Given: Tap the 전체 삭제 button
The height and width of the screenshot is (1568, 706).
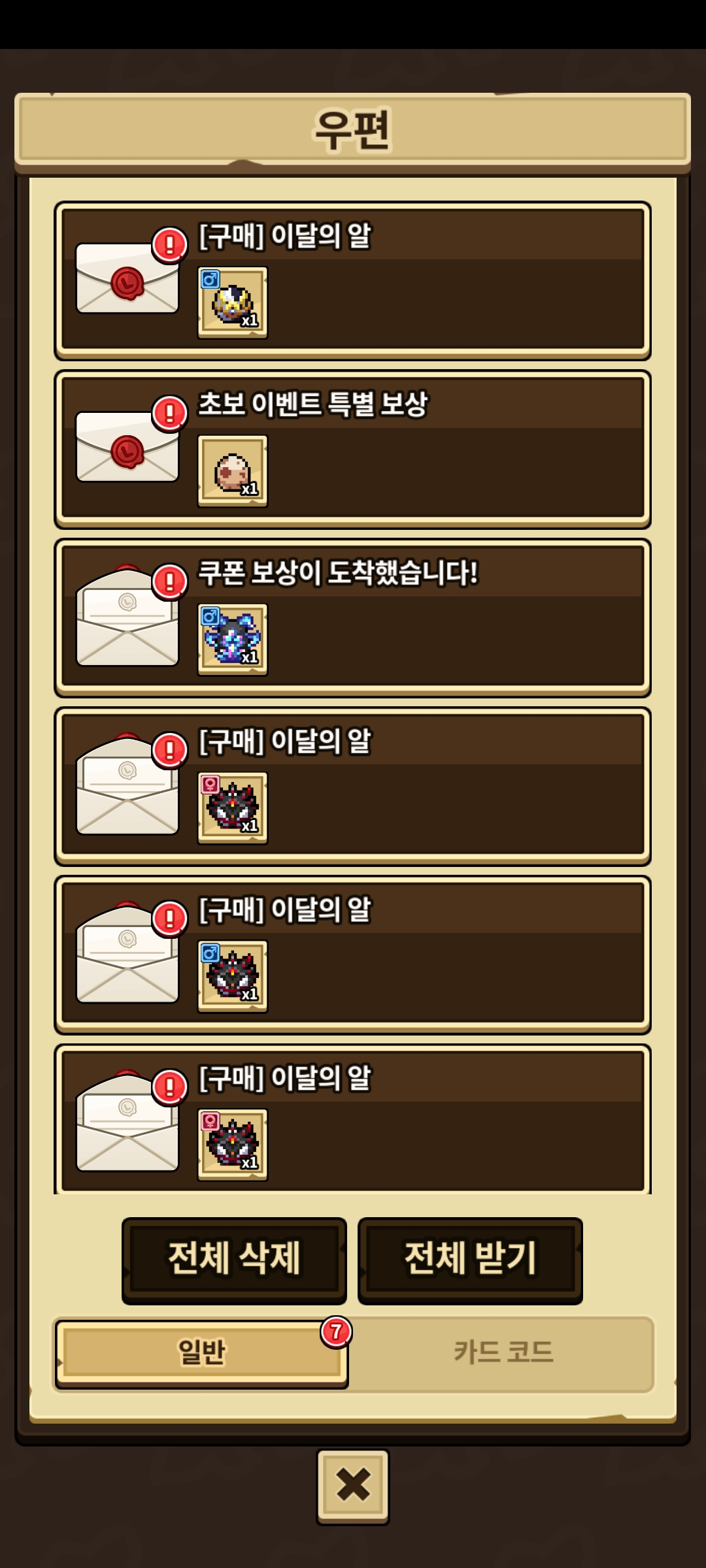Looking at the screenshot, I should (234, 1258).
